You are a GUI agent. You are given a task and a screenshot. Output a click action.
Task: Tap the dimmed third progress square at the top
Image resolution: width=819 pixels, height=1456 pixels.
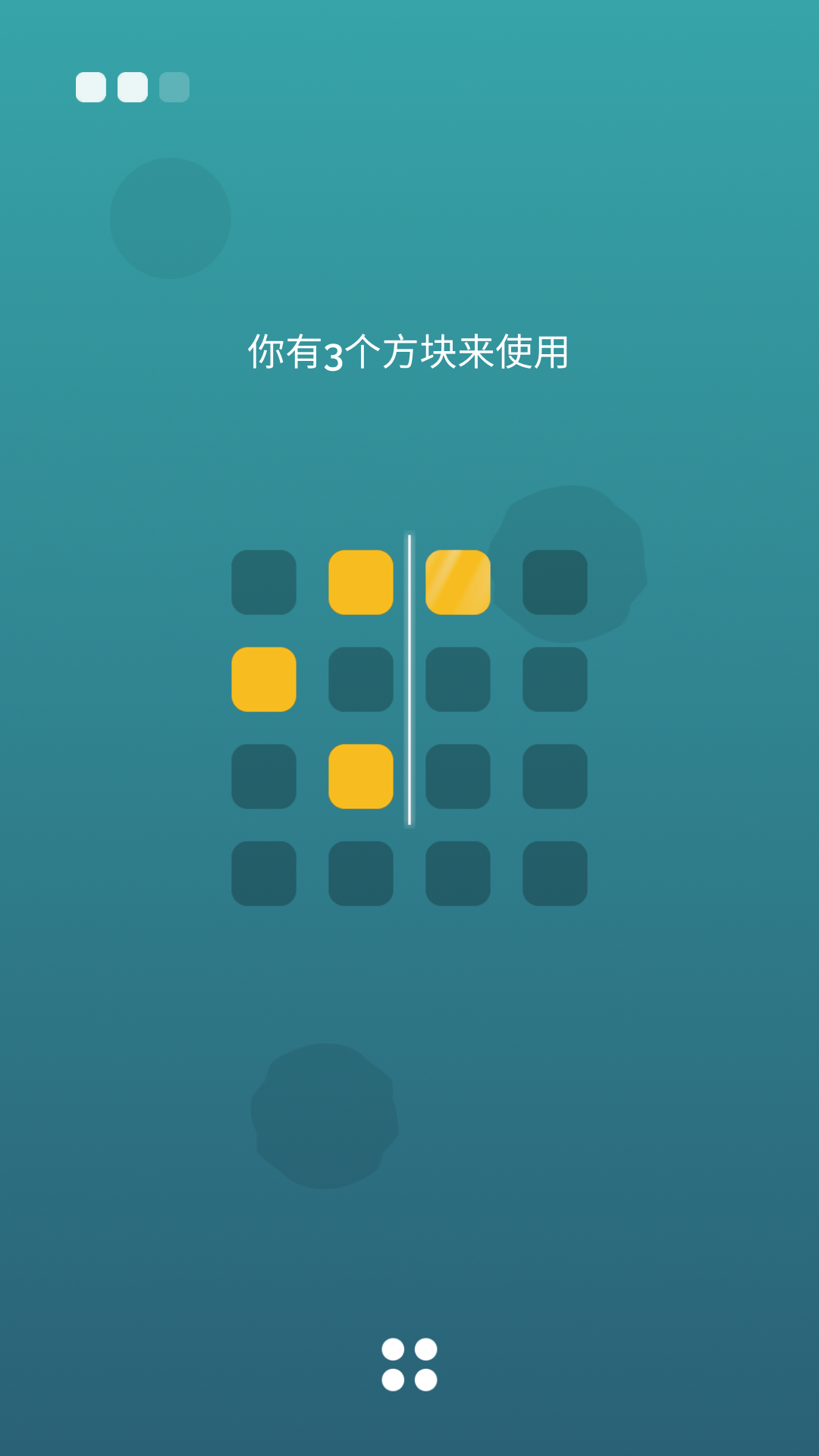(174, 87)
